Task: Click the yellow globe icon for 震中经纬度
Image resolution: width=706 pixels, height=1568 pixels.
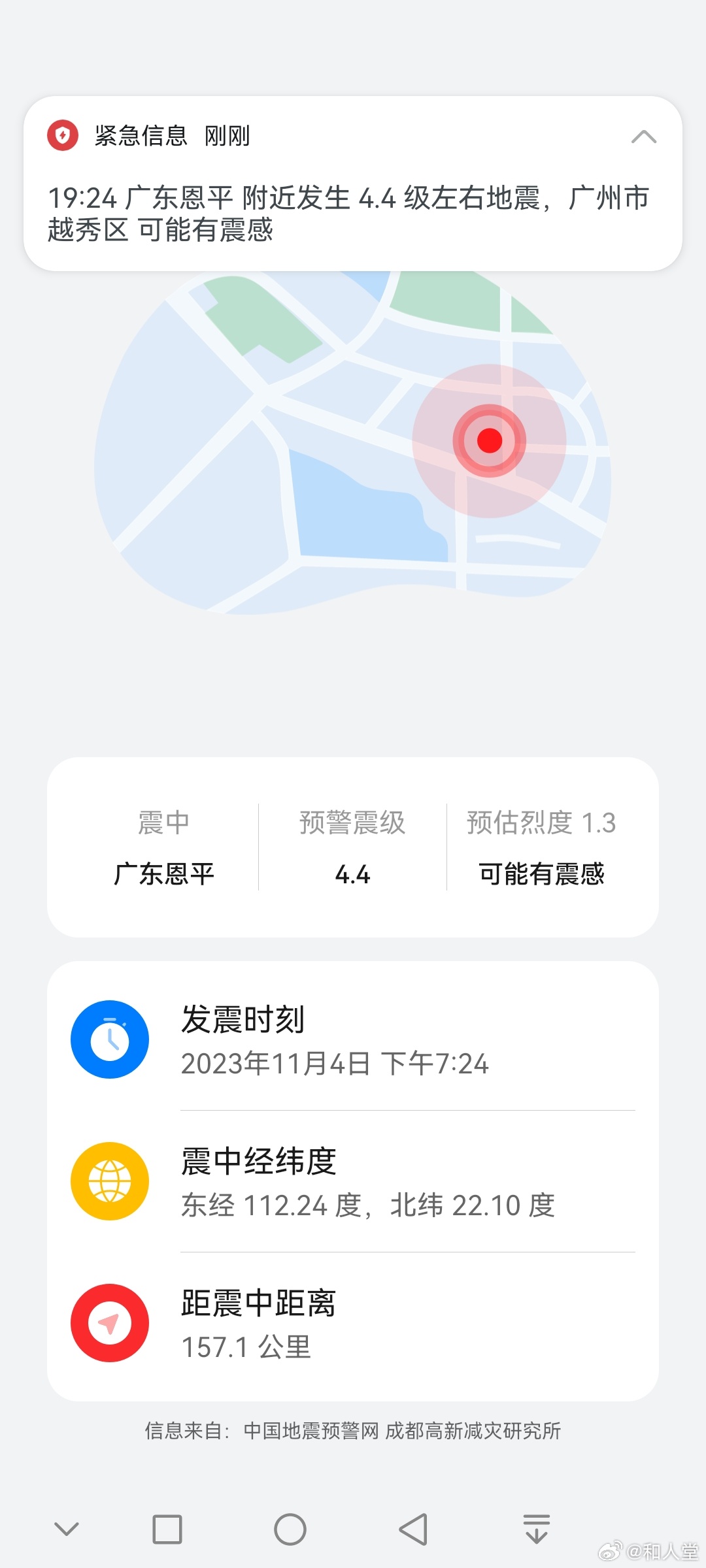Action: (110, 1181)
